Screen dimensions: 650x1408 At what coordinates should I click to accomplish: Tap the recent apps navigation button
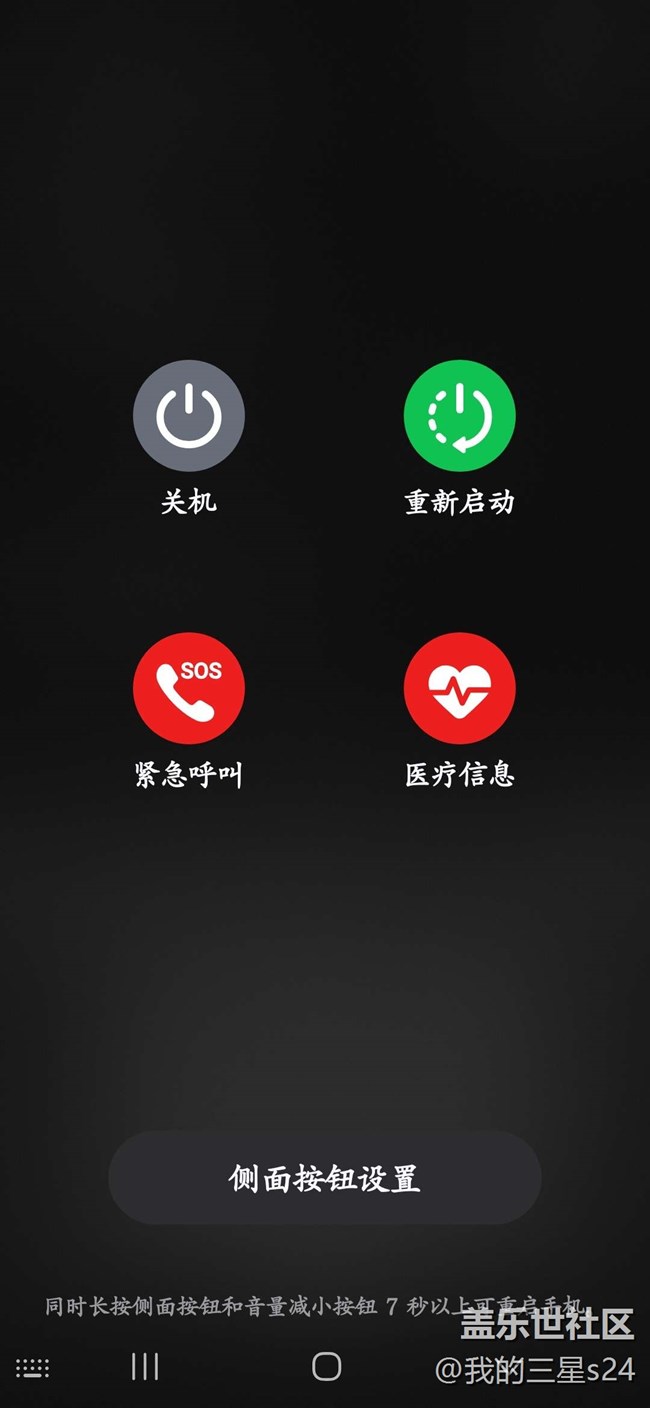(145, 1366)
